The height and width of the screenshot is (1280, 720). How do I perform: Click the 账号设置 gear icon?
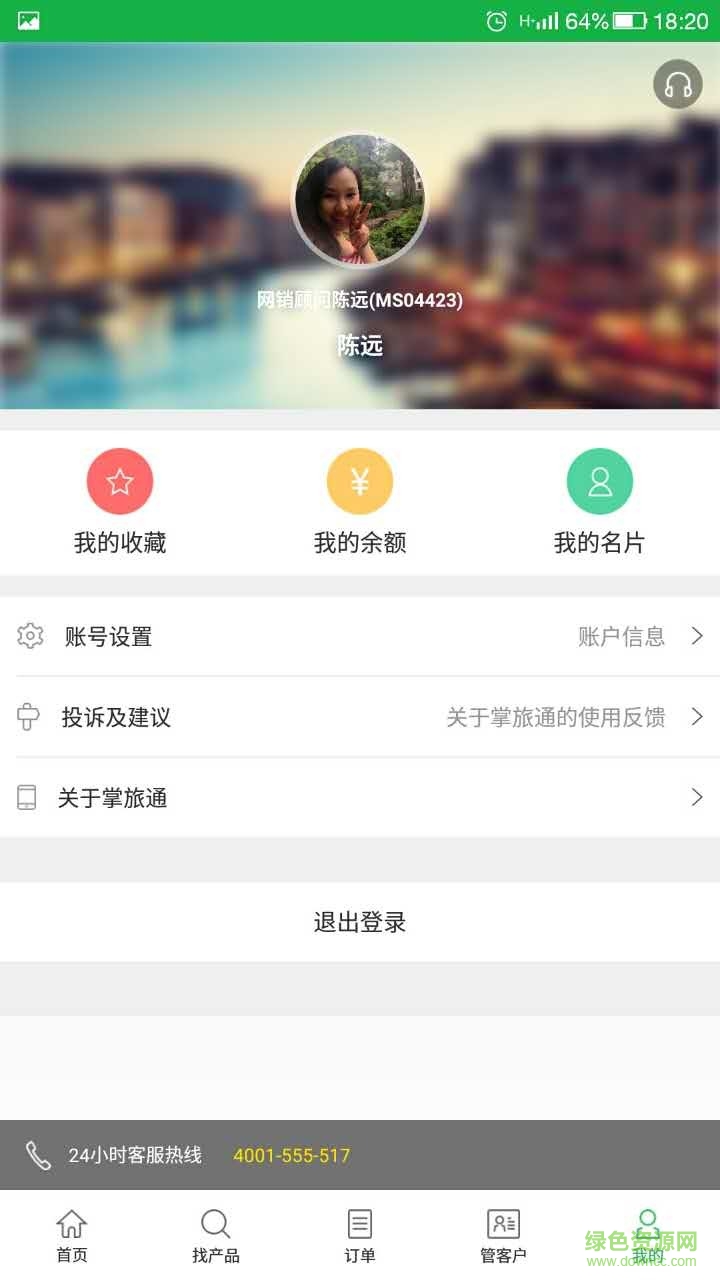tap(30, 636)
